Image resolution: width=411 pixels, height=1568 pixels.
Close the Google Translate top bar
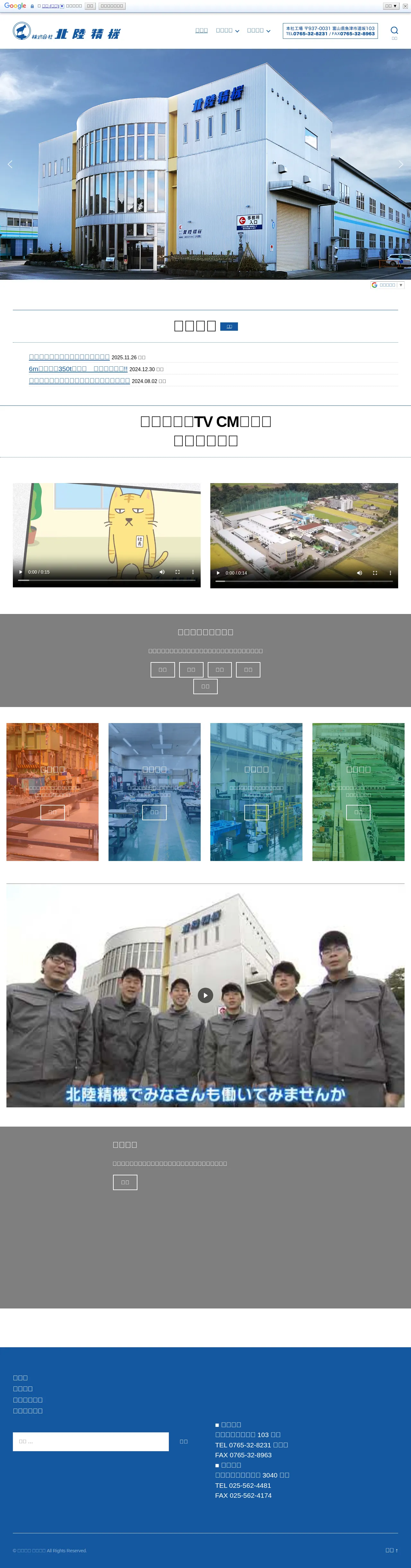point(405,6)
